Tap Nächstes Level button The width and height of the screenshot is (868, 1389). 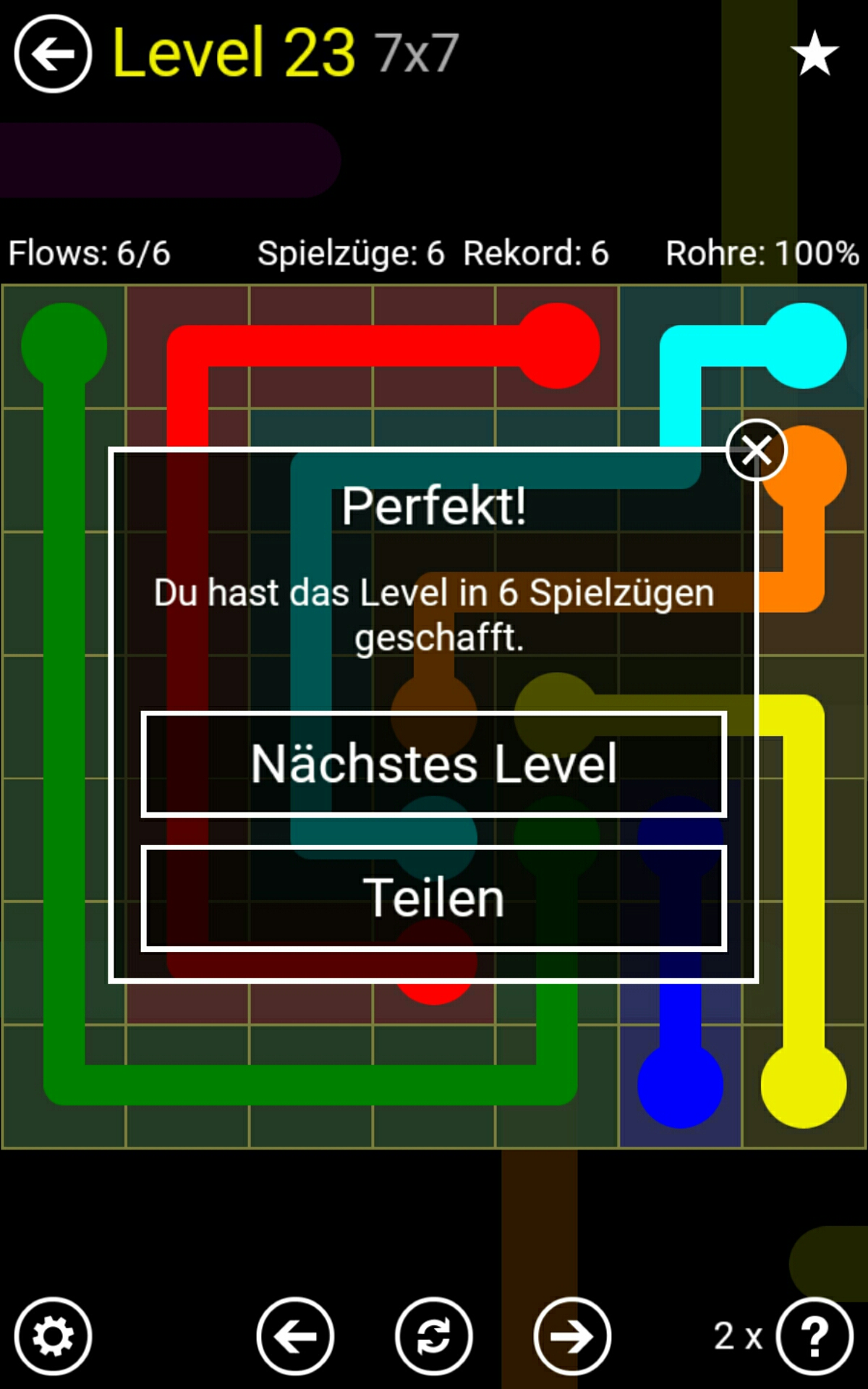tap(433, 765)
